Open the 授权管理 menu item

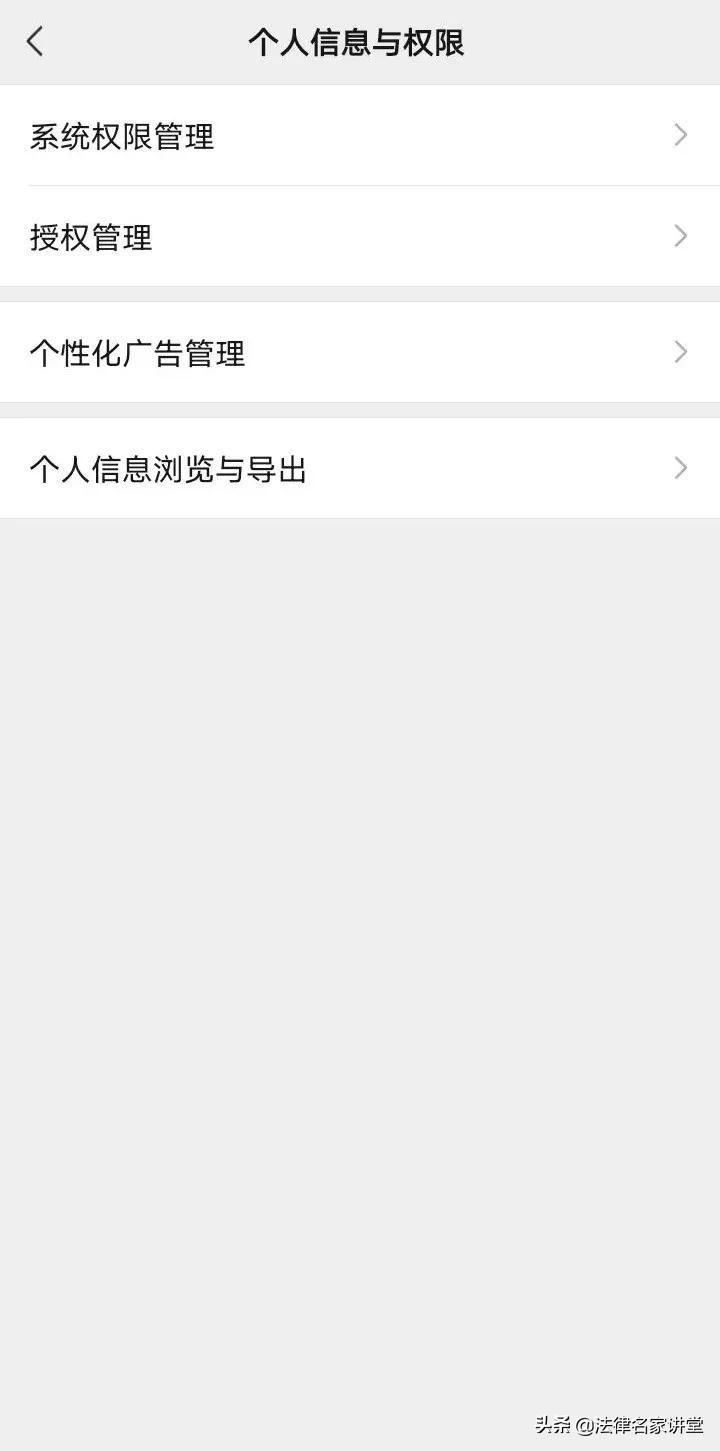coord(360,237)
